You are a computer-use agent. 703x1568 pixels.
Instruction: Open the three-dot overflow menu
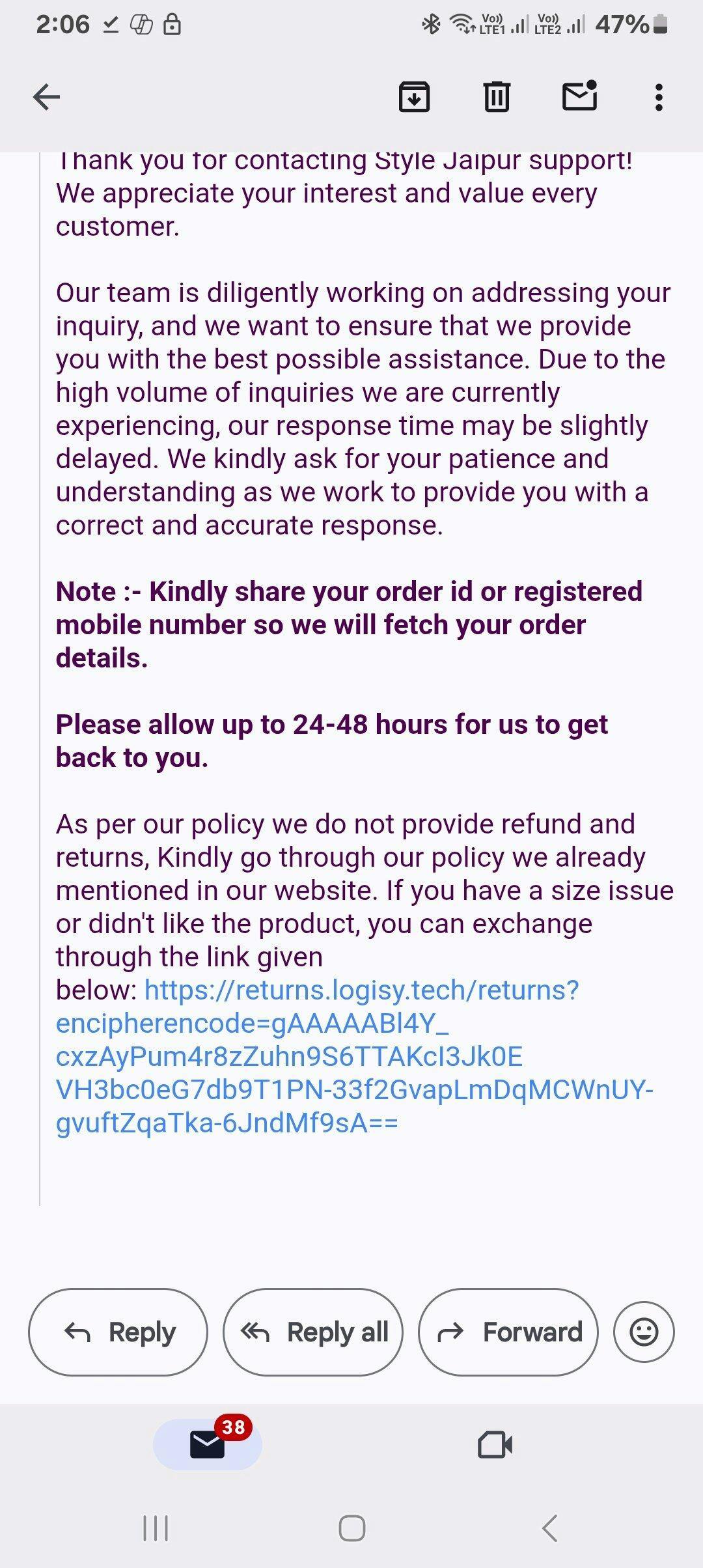point(659,98)
